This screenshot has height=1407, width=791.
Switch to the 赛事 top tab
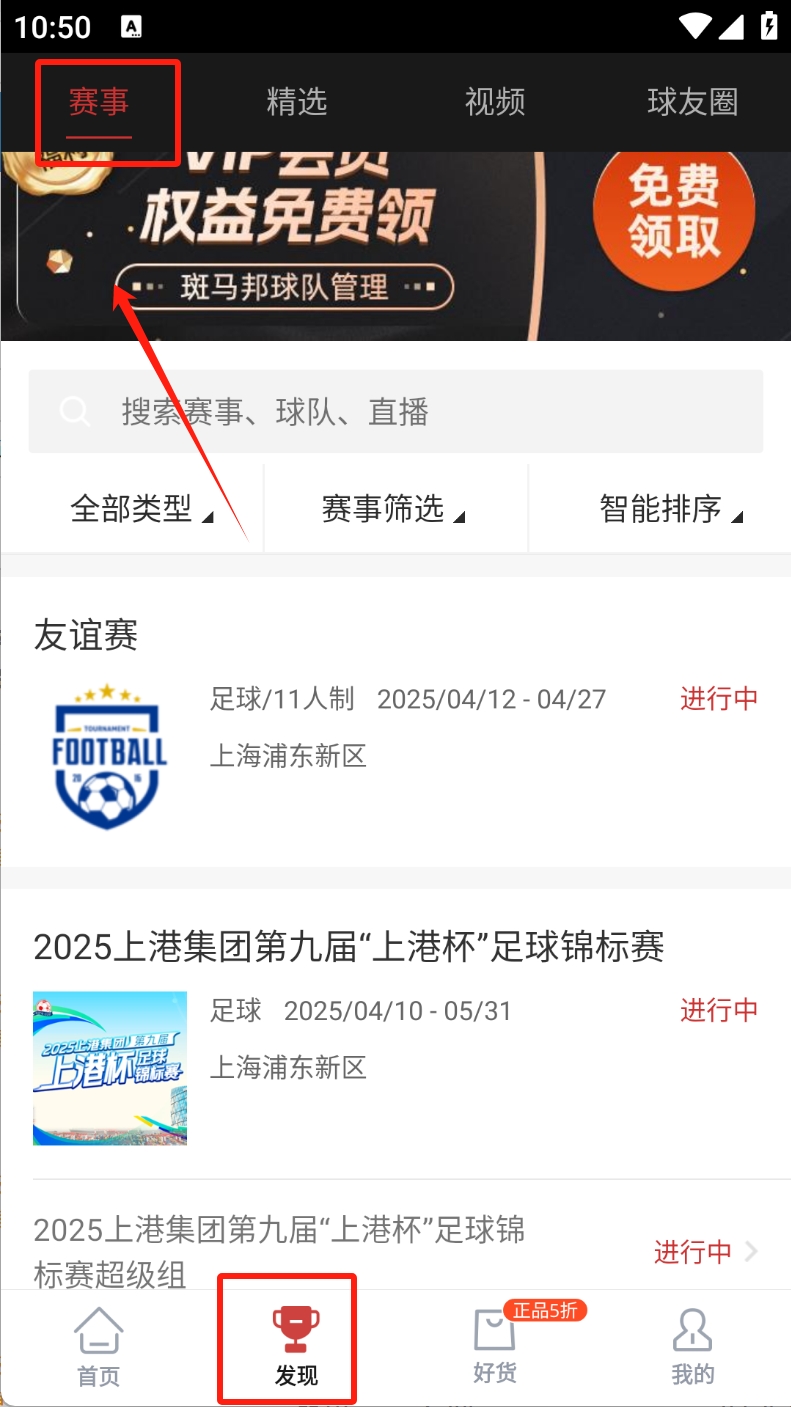(99, 102)
